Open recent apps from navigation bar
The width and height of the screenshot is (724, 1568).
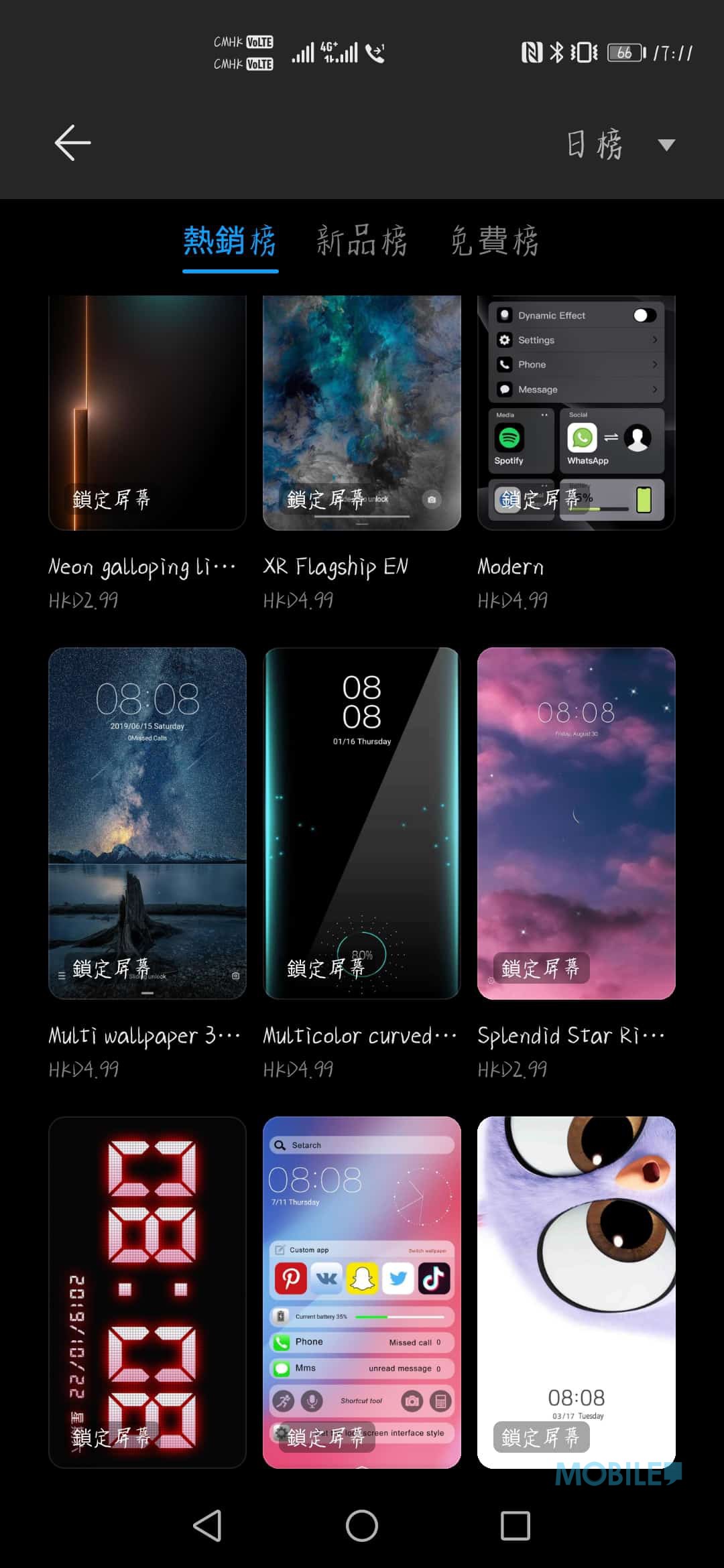(x=516, y=1526)
